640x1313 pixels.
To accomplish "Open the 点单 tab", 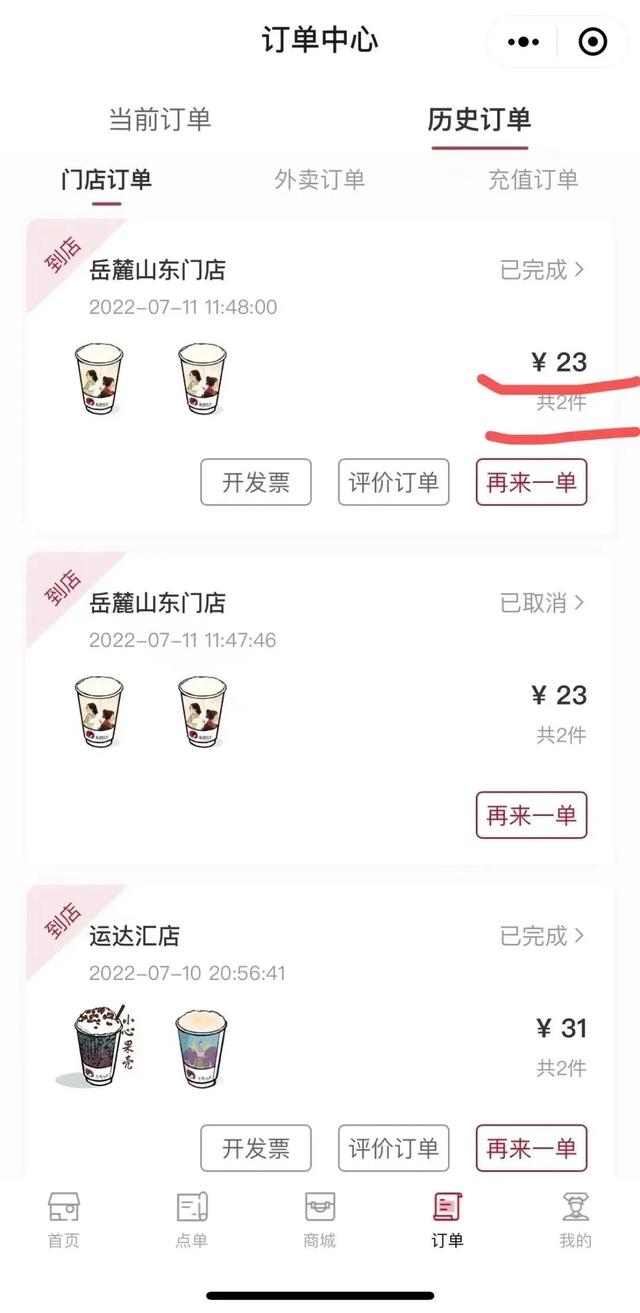I will point(192,1220).
